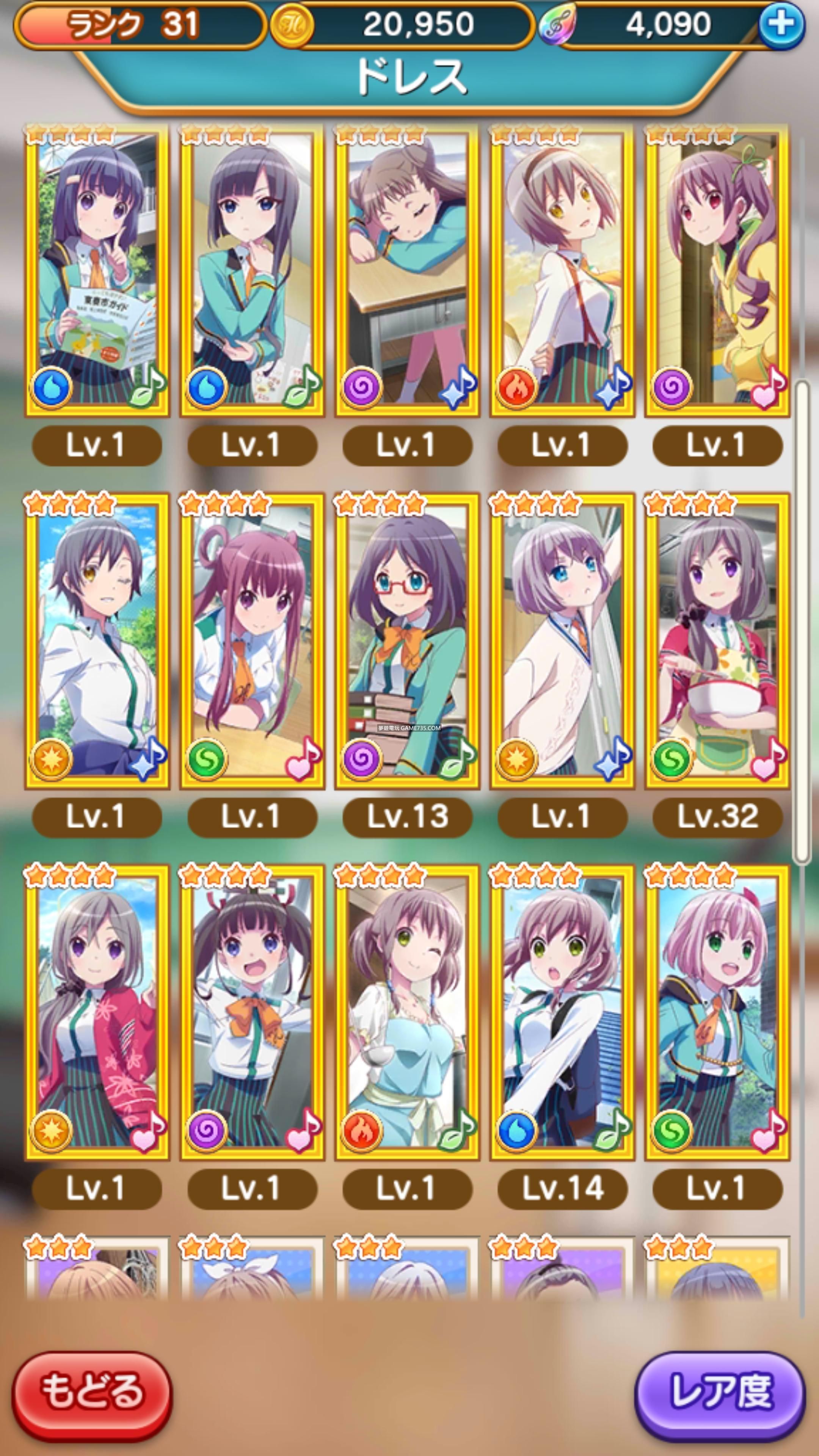Tap the もどる back button
Viewport: 819px width, 1456px height.
point(92,1391)
